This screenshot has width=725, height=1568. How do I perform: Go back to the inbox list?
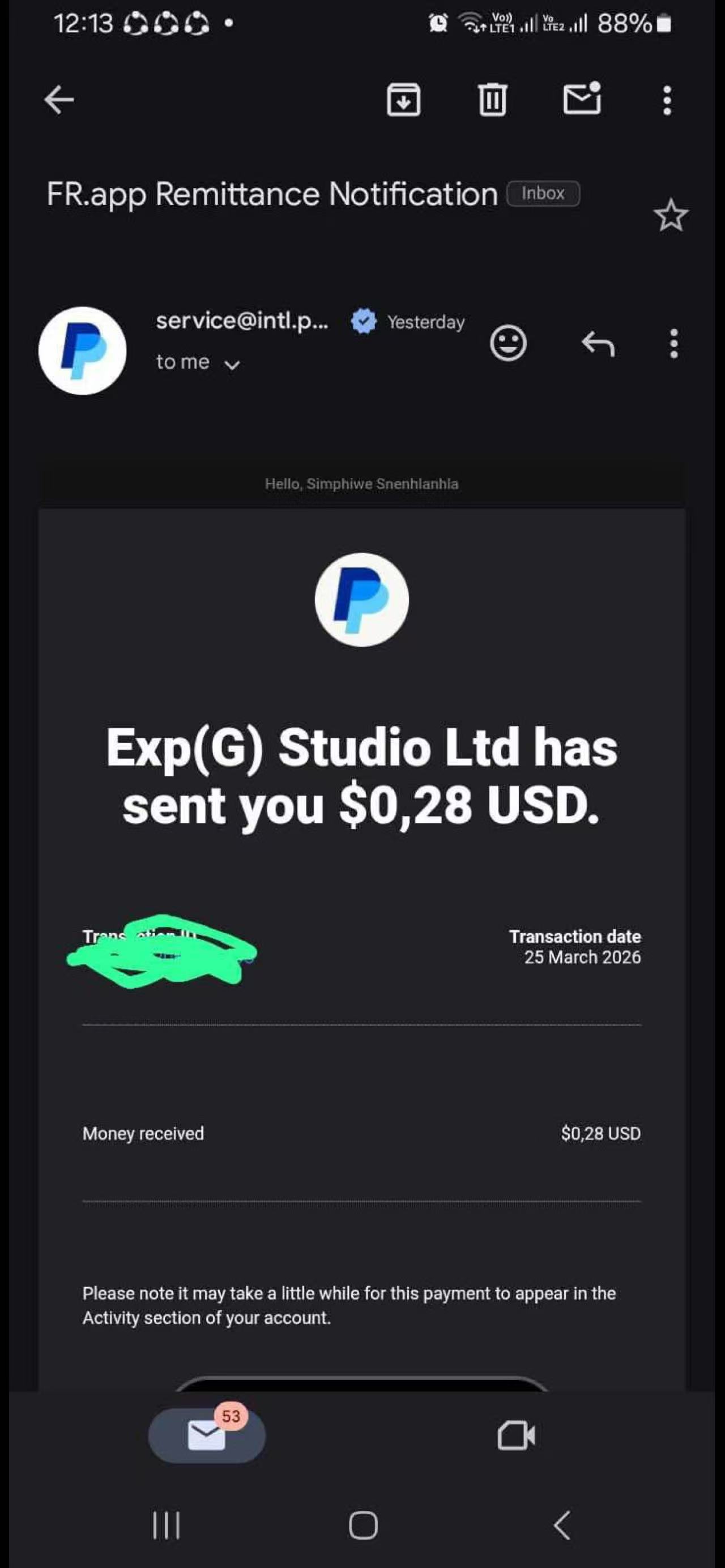pos(59,100)
